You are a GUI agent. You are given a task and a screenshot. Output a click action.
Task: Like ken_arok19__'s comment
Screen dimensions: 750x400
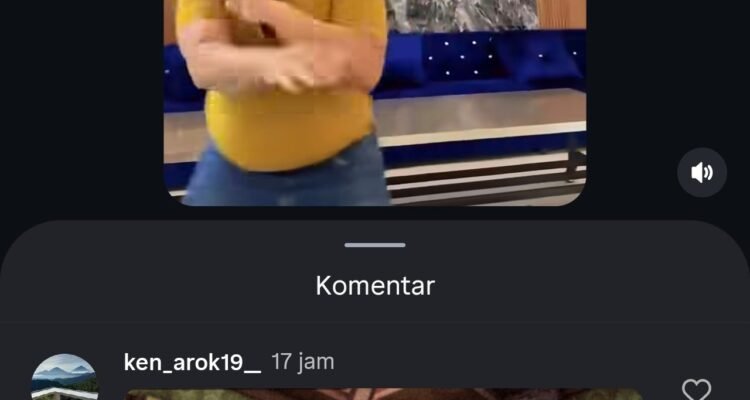(x=696, y=389)
